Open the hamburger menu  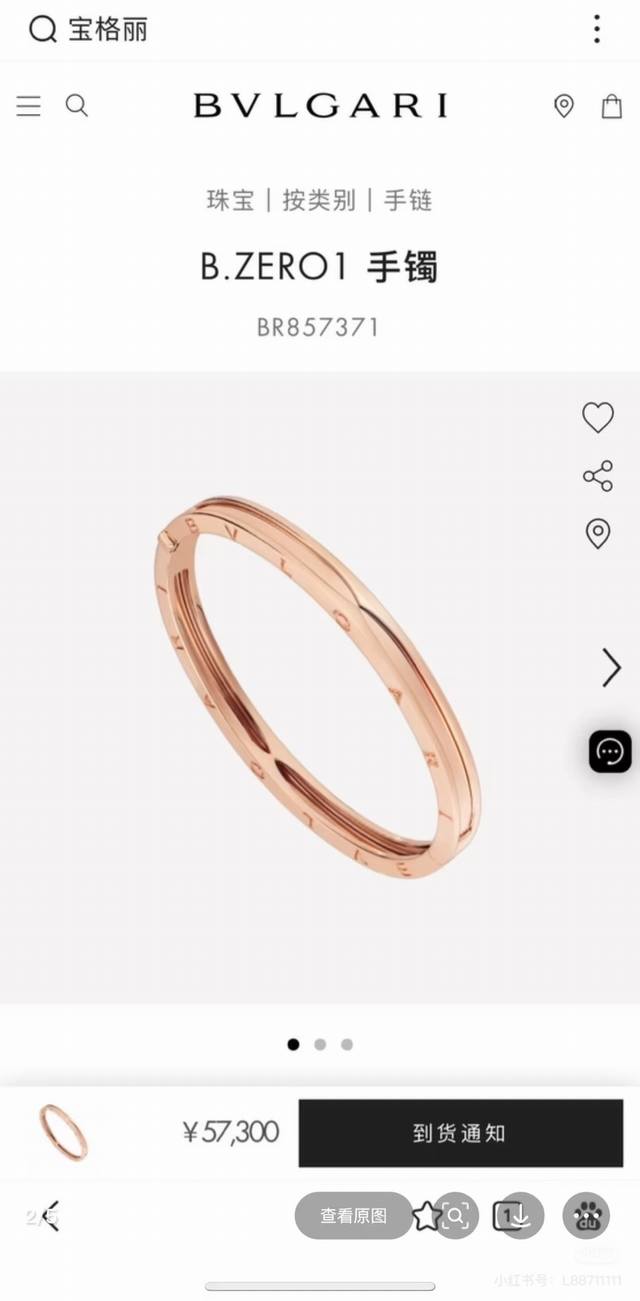click(28, 106)
